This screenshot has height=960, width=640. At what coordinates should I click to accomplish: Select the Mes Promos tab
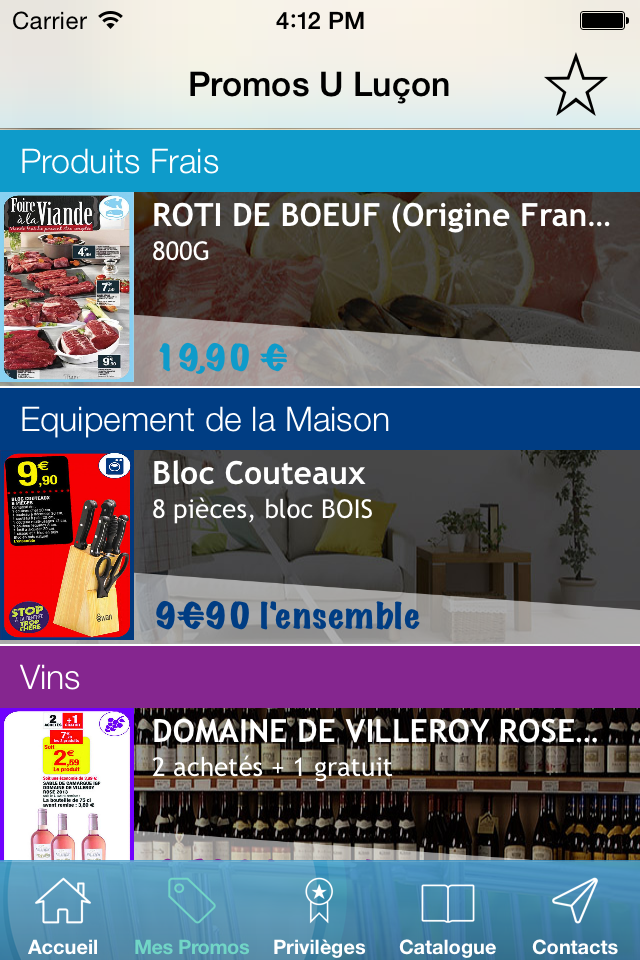192,916
